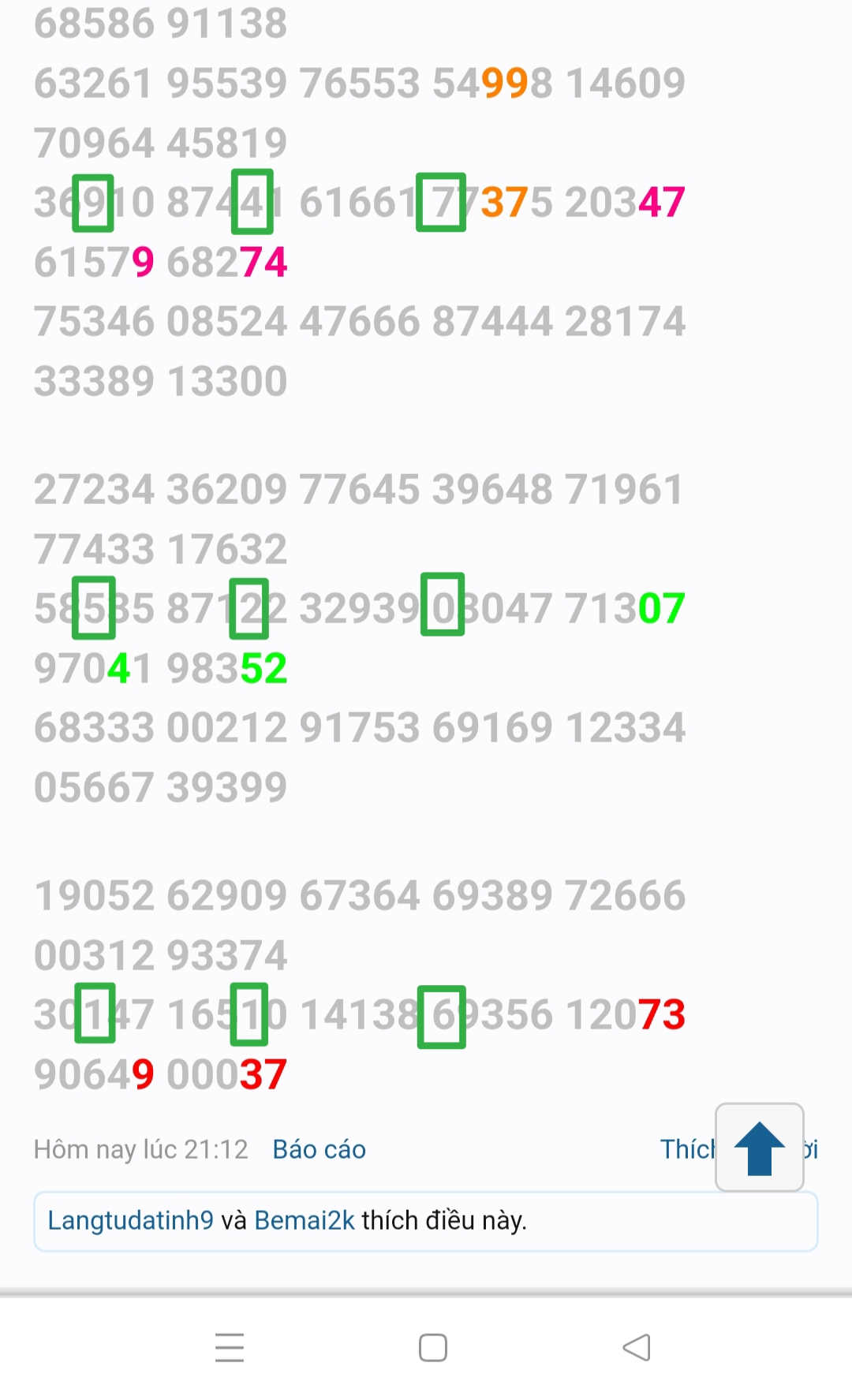Go to the home screen

(x=433, y=1347)
